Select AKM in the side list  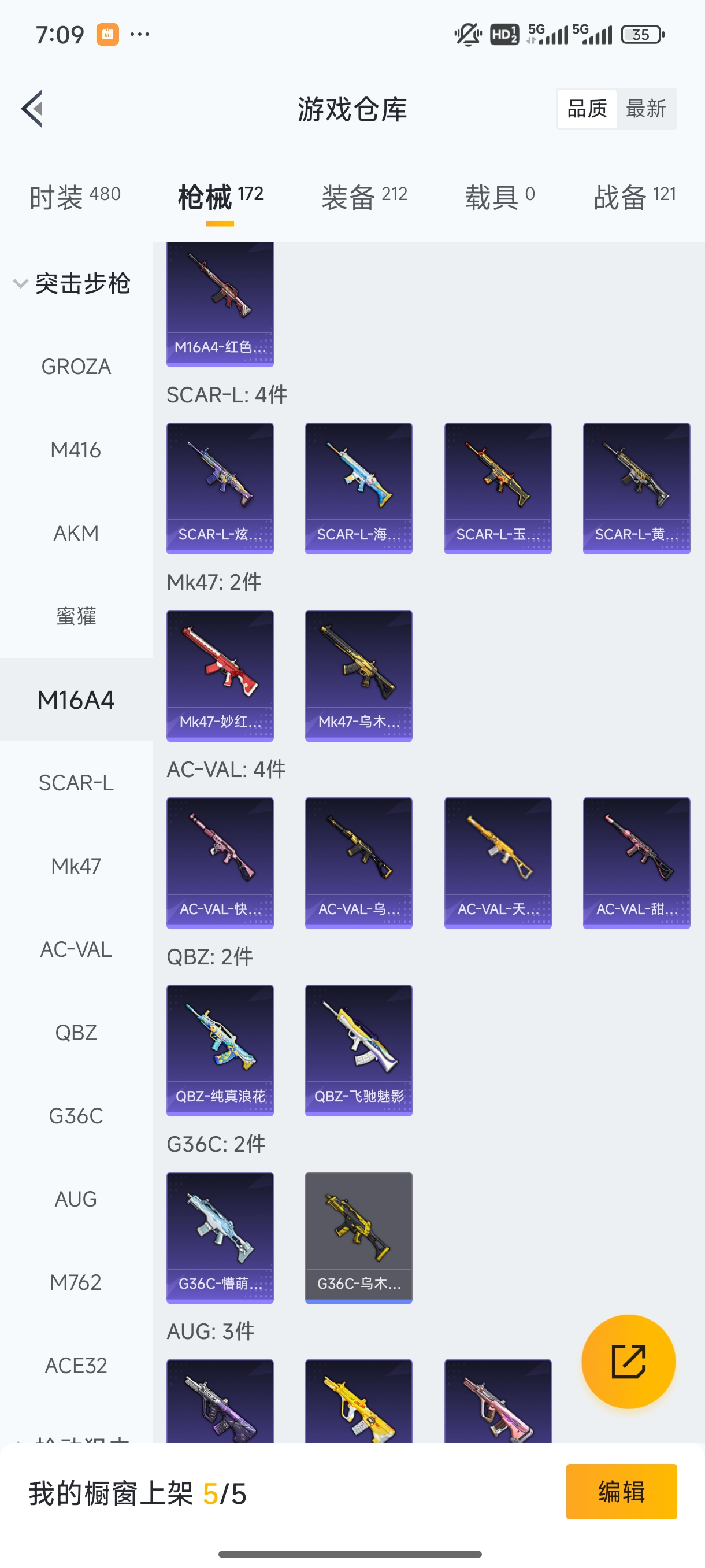pyautogui.click(x=76, y=533)
